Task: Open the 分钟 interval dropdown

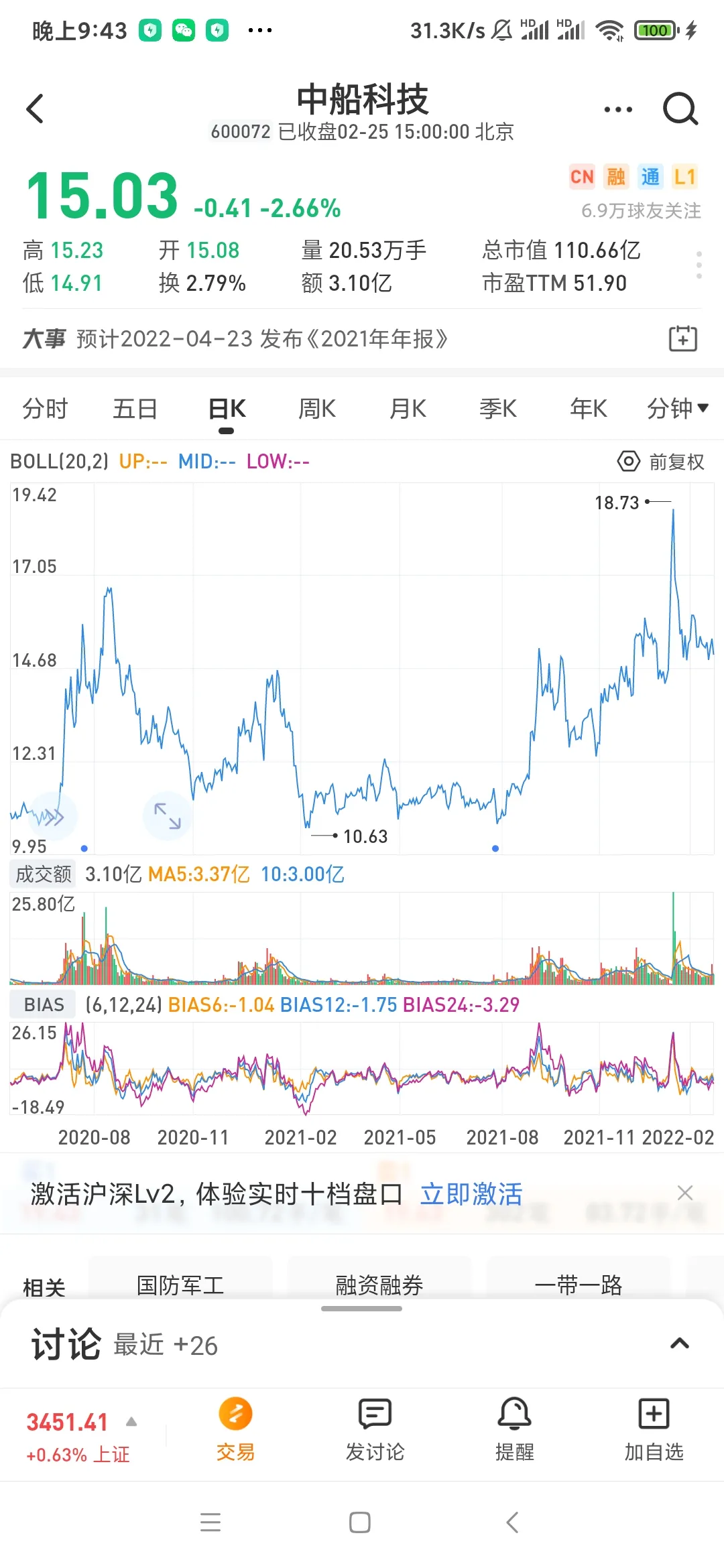Action: 677,408
